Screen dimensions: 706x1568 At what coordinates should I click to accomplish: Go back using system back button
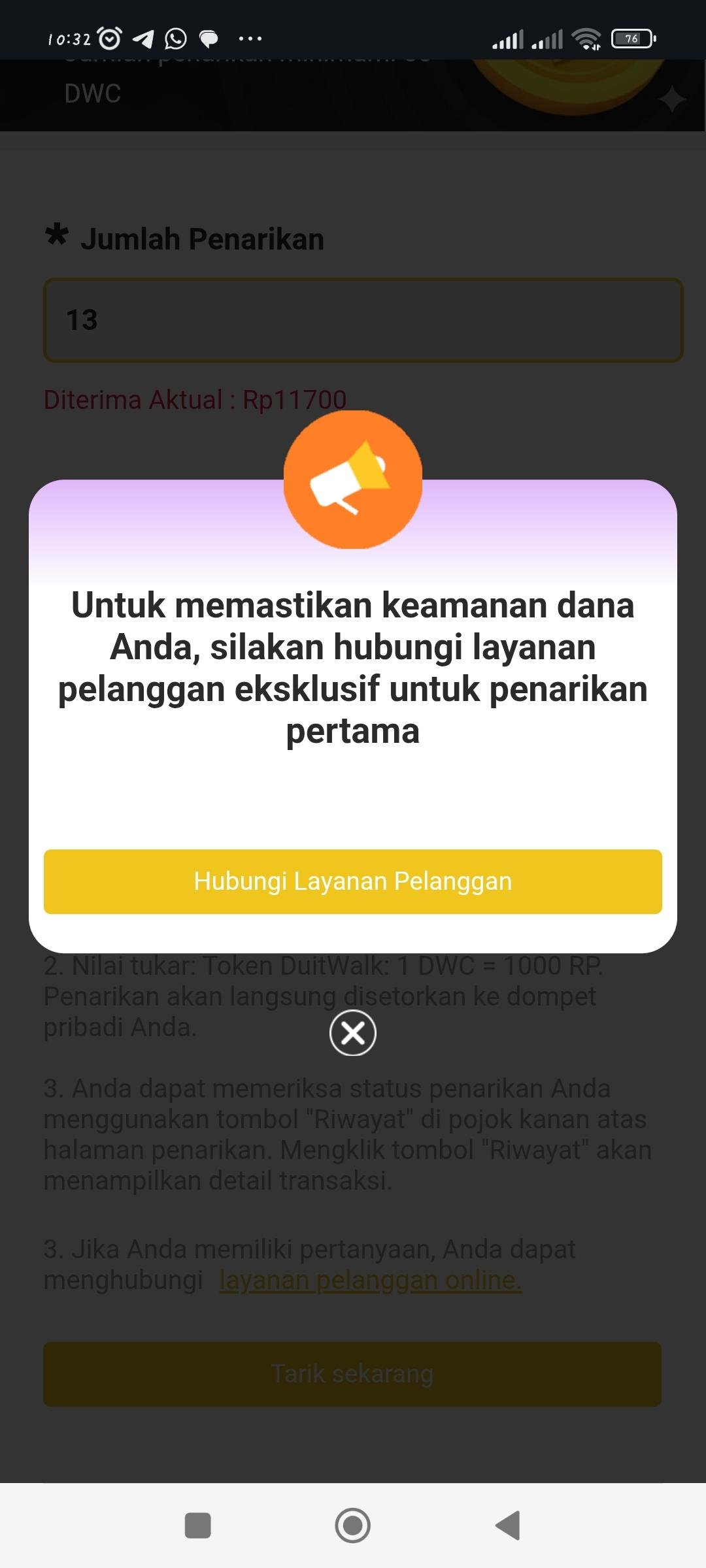pos(508,1526)
